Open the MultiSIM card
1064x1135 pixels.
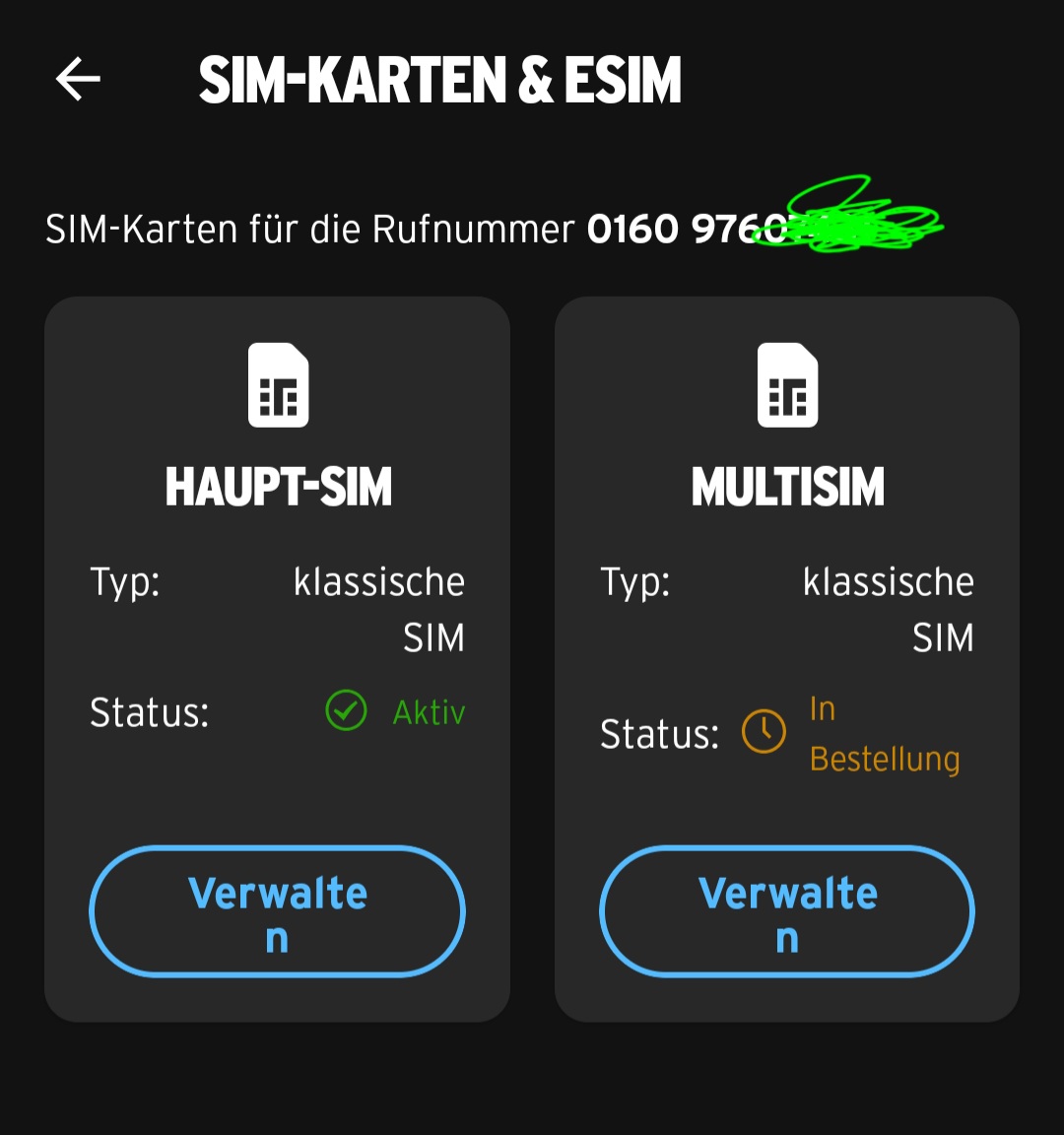tap(787, 487)
